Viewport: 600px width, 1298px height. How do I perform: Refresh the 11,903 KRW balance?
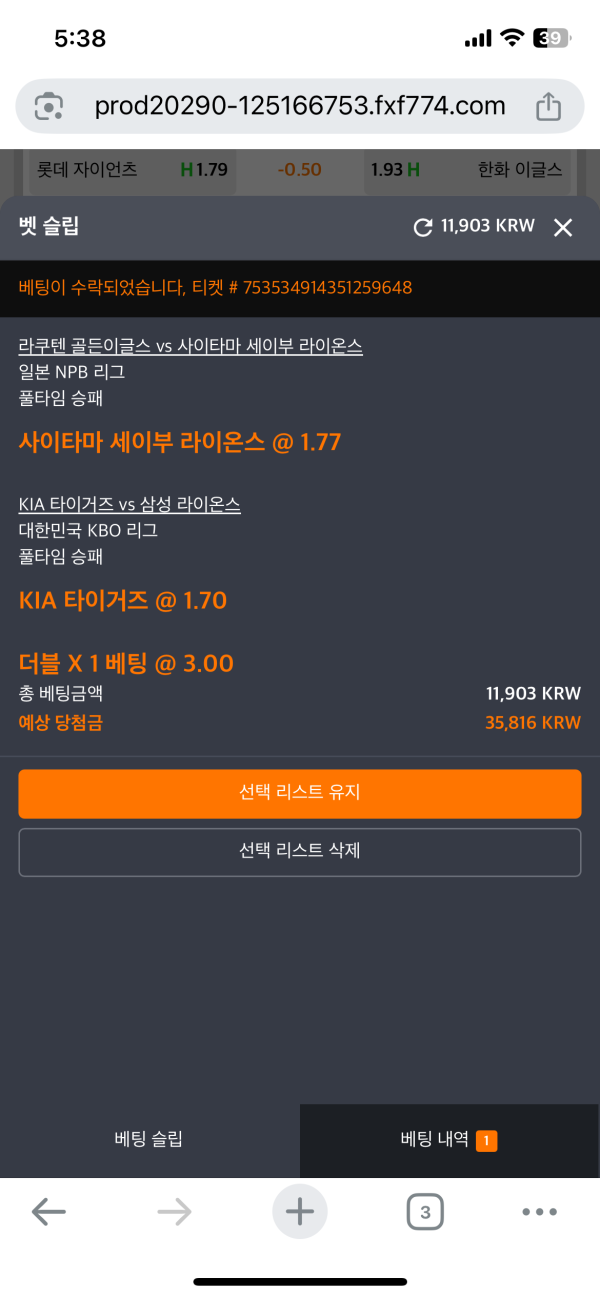pyautogui.click(x=423, y=228)
